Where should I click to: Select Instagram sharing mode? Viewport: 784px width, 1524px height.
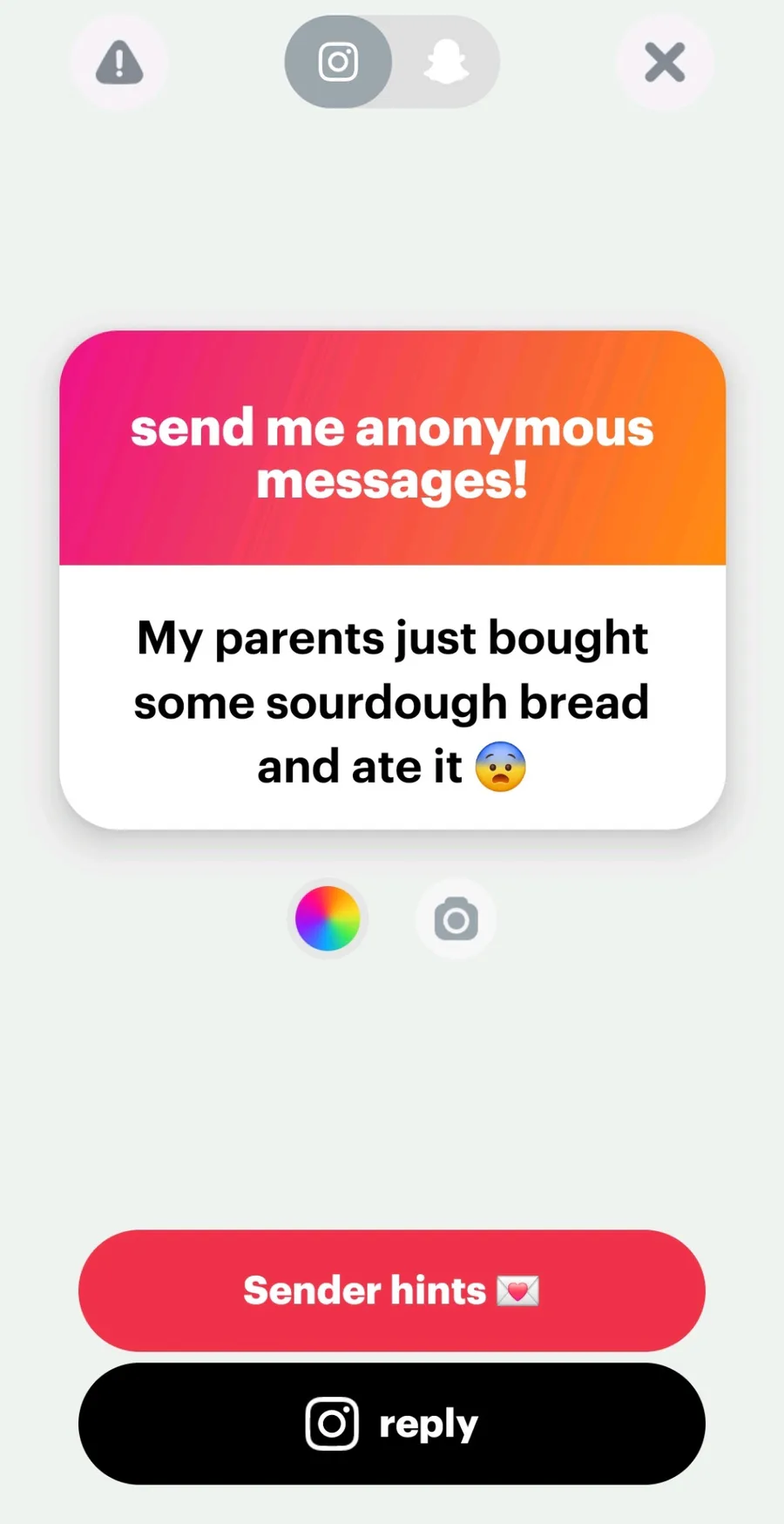pos(338,62)
